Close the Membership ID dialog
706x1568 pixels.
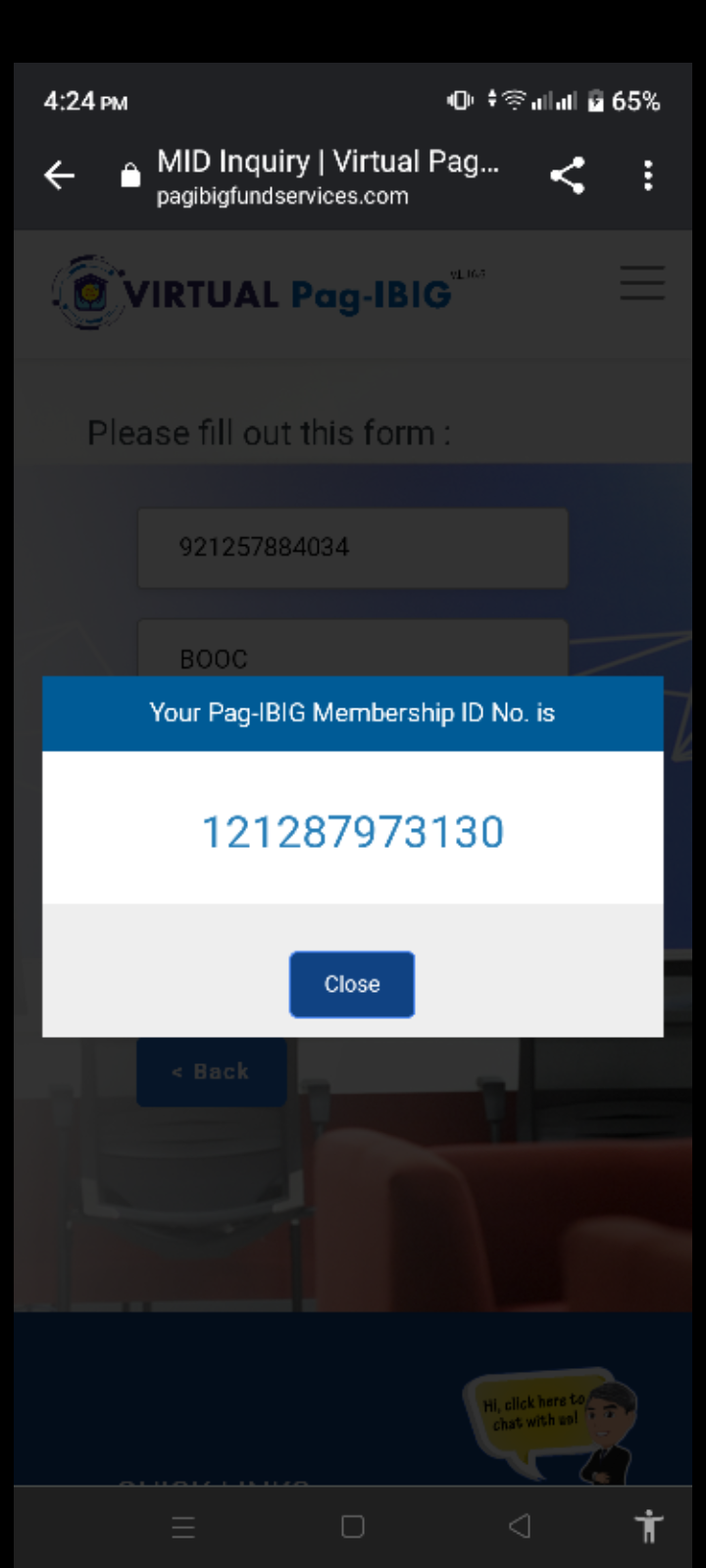click(351, 984)
